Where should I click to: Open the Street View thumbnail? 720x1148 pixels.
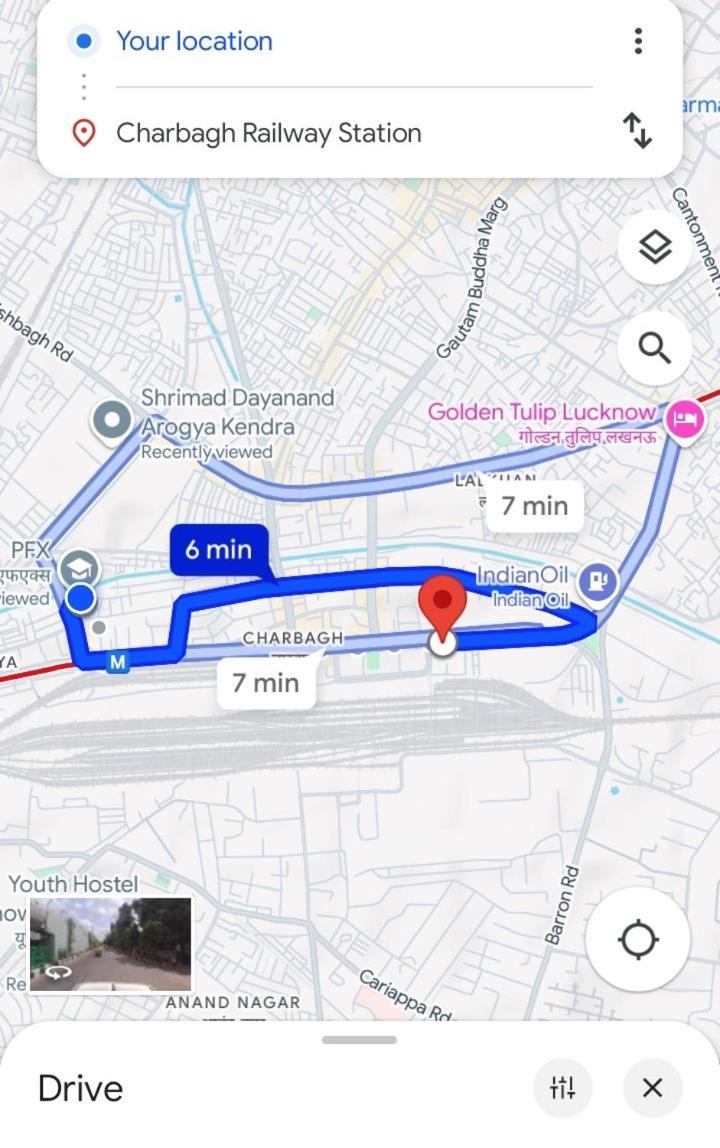[110, 944]
